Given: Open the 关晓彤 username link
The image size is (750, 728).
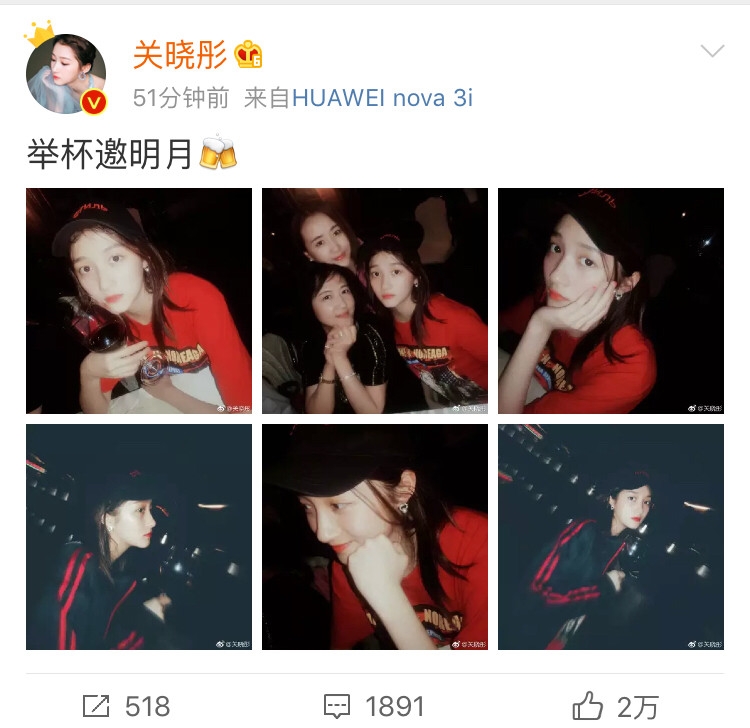Looking at the screenshot, I should [x=180, y=55].
